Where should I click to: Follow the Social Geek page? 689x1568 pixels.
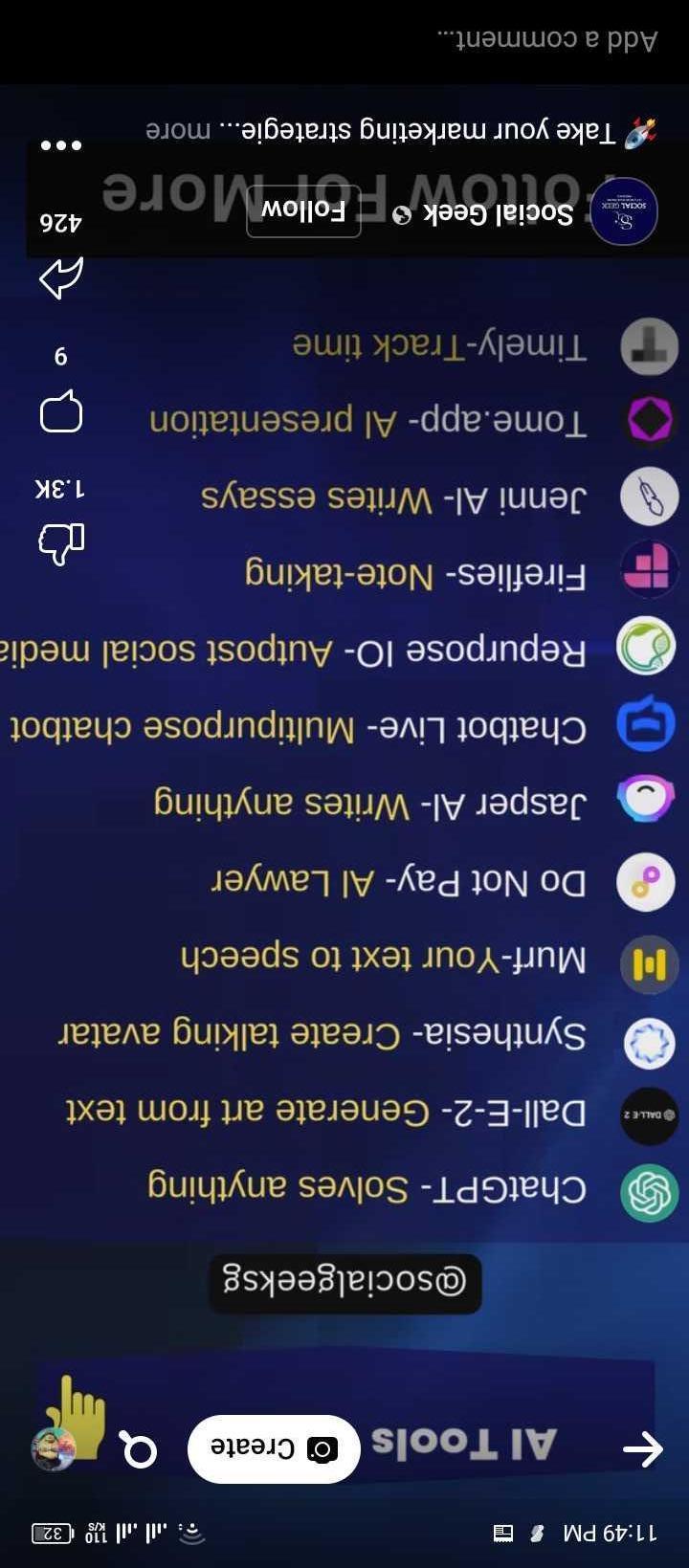pyautogui.click(x=303, y=211)
